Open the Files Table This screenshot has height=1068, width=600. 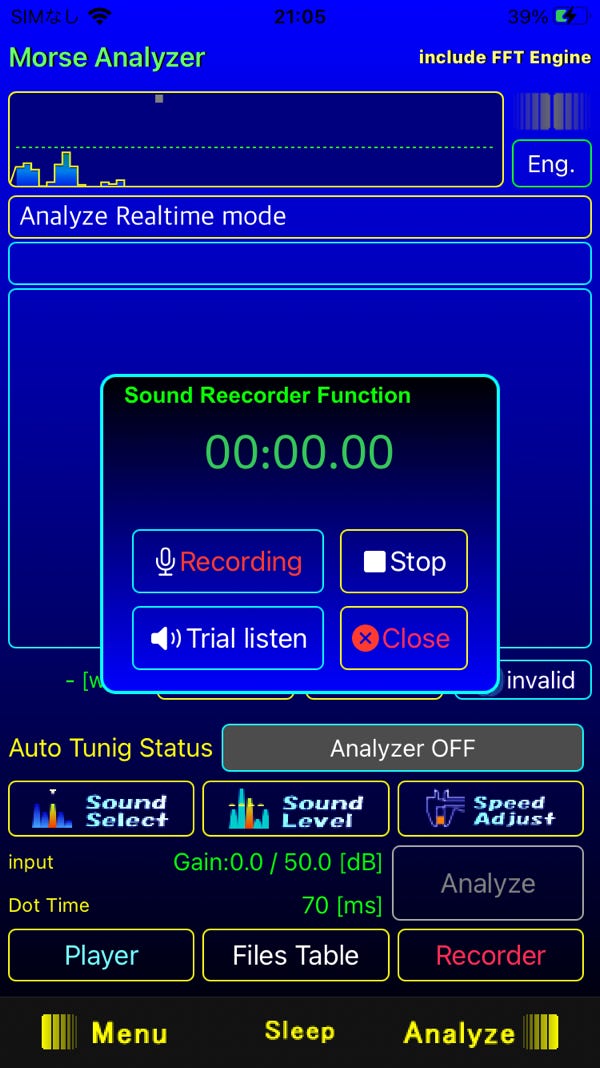(x=295, y=955)
